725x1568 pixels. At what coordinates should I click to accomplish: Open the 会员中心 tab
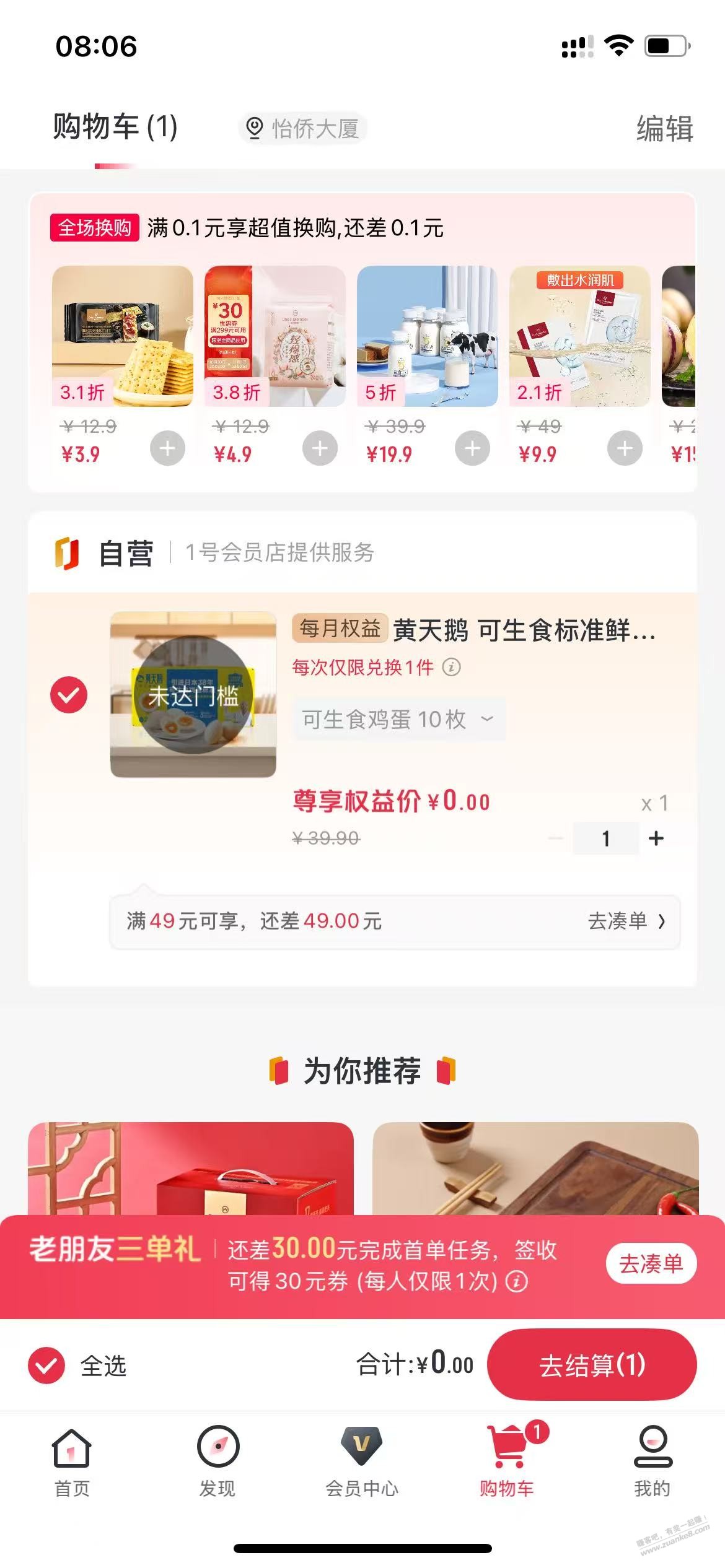coord(362,1462)
